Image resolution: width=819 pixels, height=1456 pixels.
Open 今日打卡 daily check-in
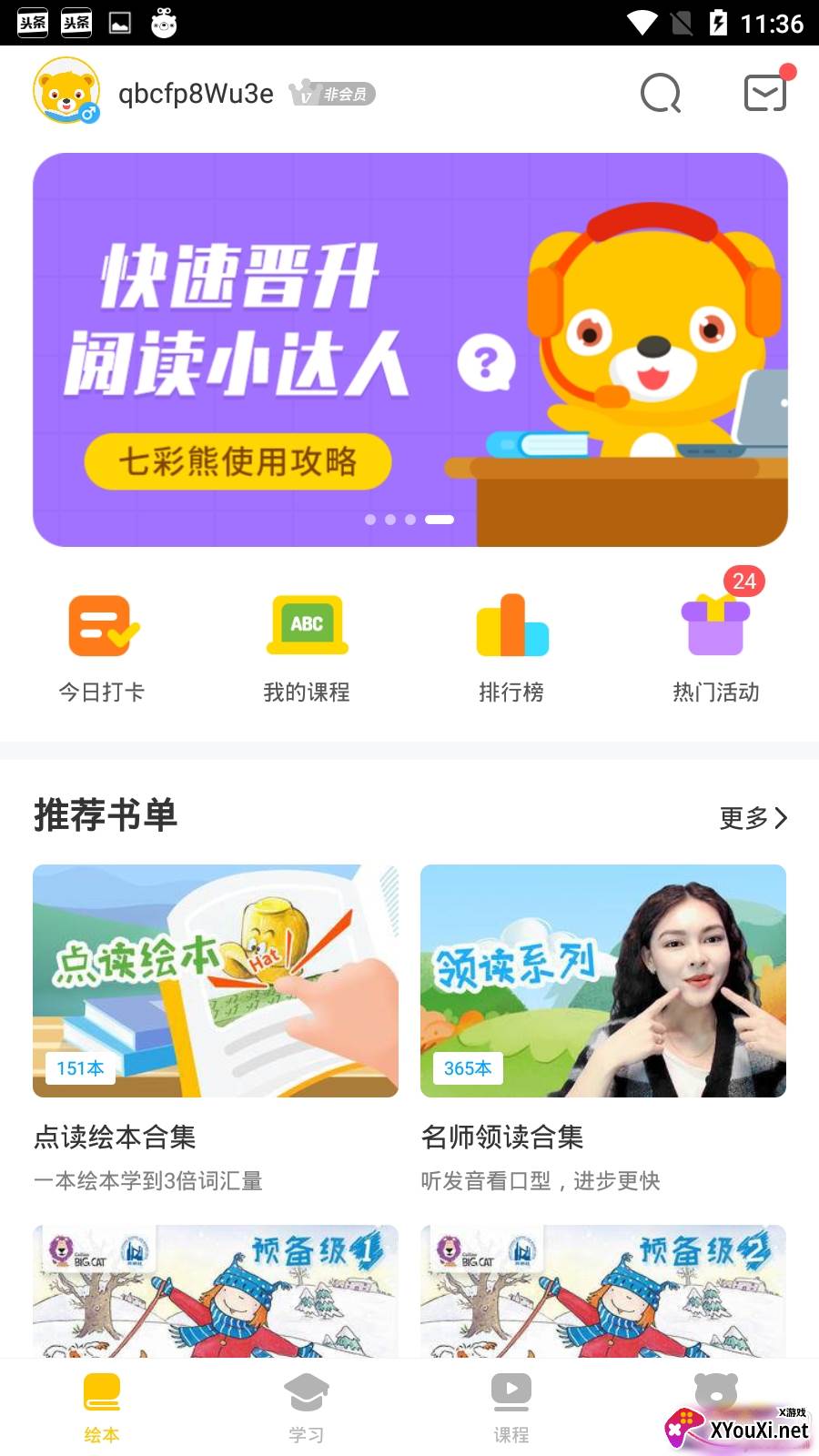click(102, 648)
